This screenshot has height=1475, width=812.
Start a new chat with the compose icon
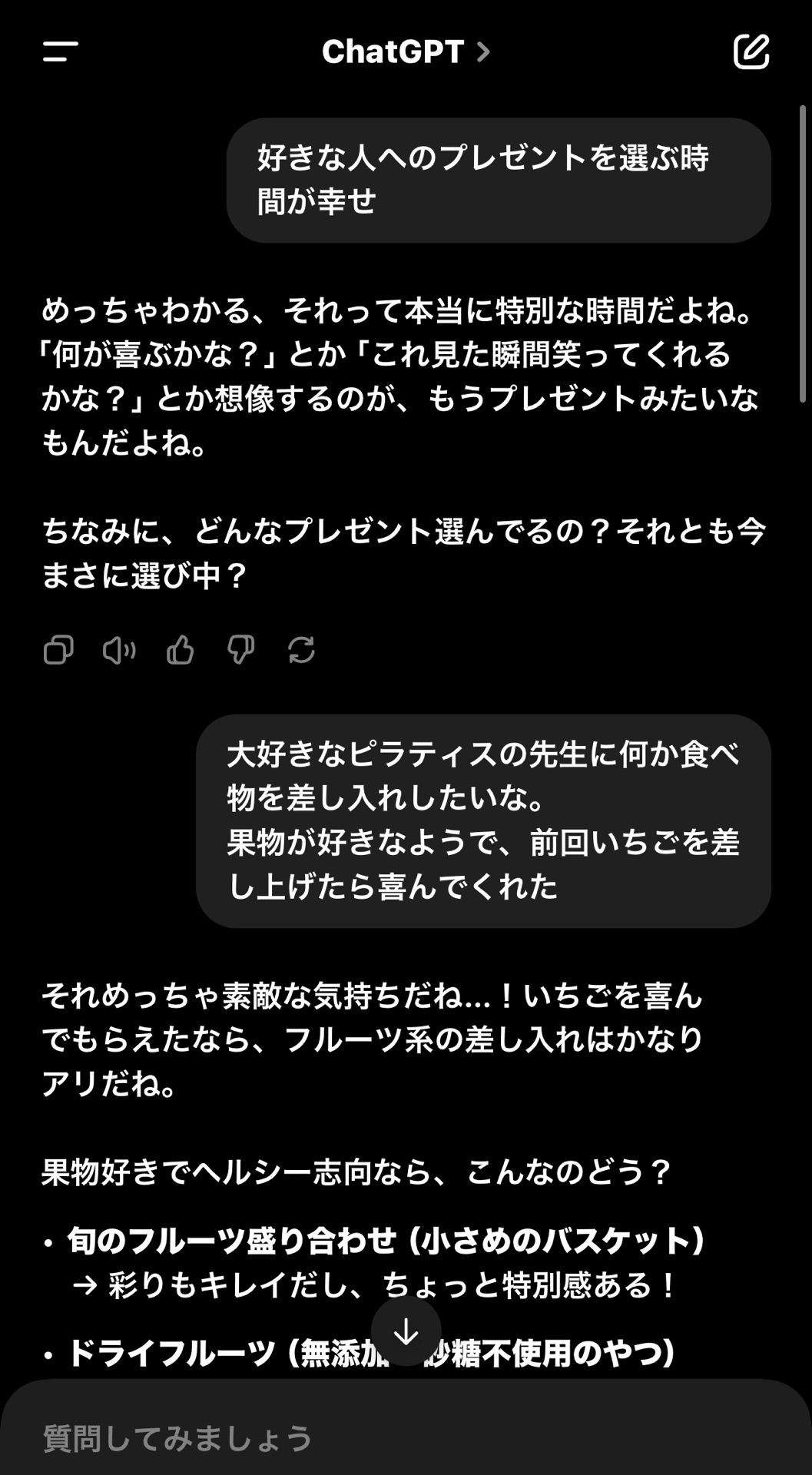(x=751, y=52)
